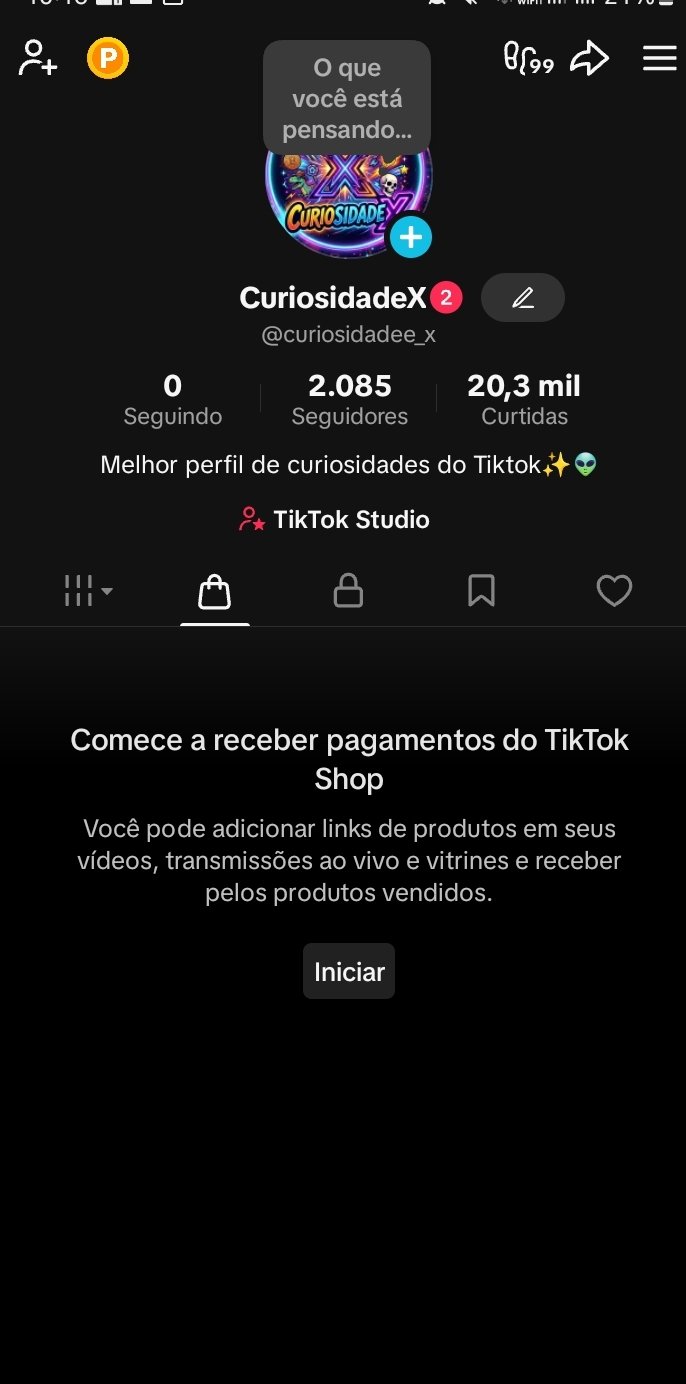
Task: Open the hamburger menu
Action: [x=660, y=58]
